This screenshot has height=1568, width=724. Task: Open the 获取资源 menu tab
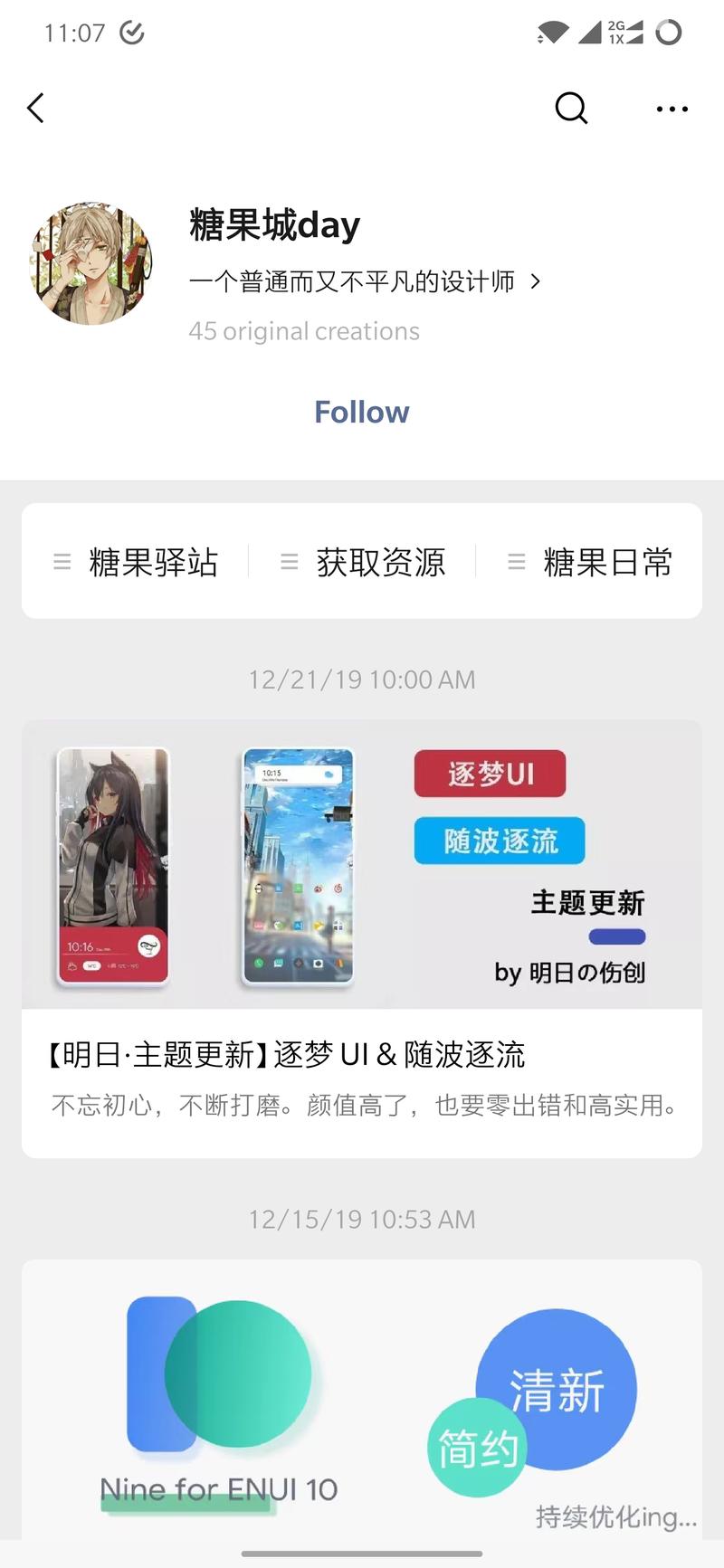pos(379,562)
